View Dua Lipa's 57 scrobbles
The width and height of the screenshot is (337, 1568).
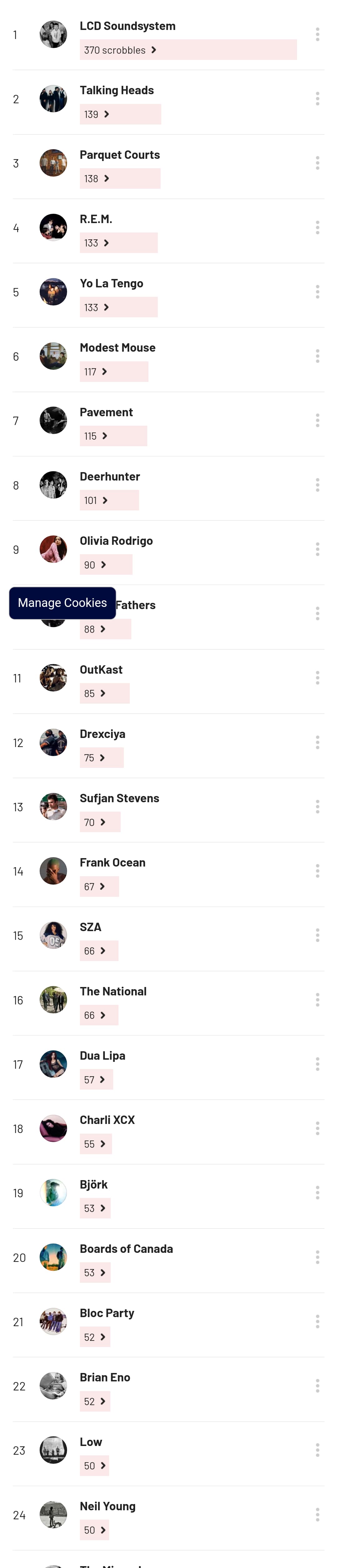pyautogui.click(x=94, y=1080)
